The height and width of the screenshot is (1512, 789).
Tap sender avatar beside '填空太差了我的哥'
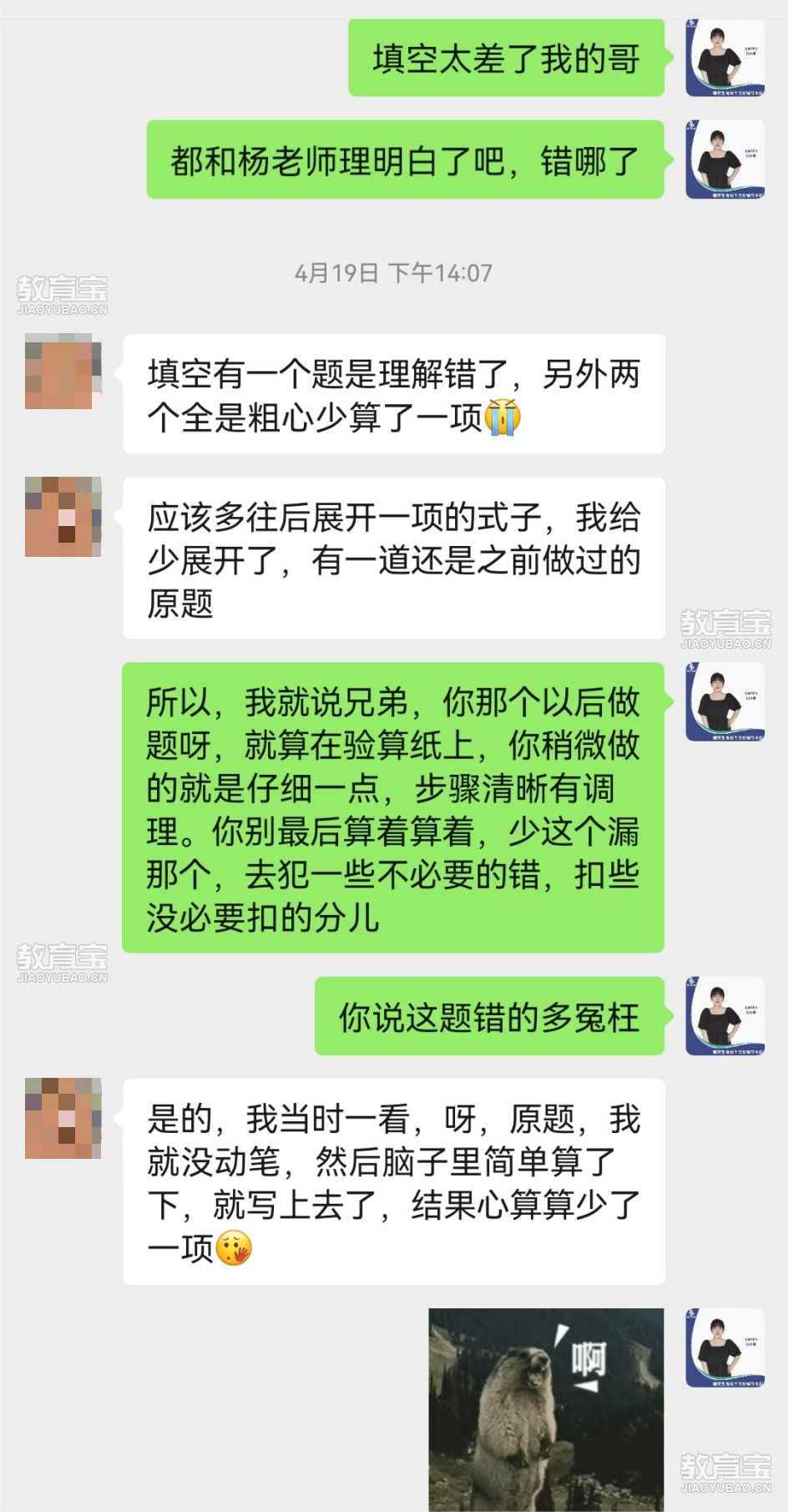pyautogui.click(x=725, y=58)
